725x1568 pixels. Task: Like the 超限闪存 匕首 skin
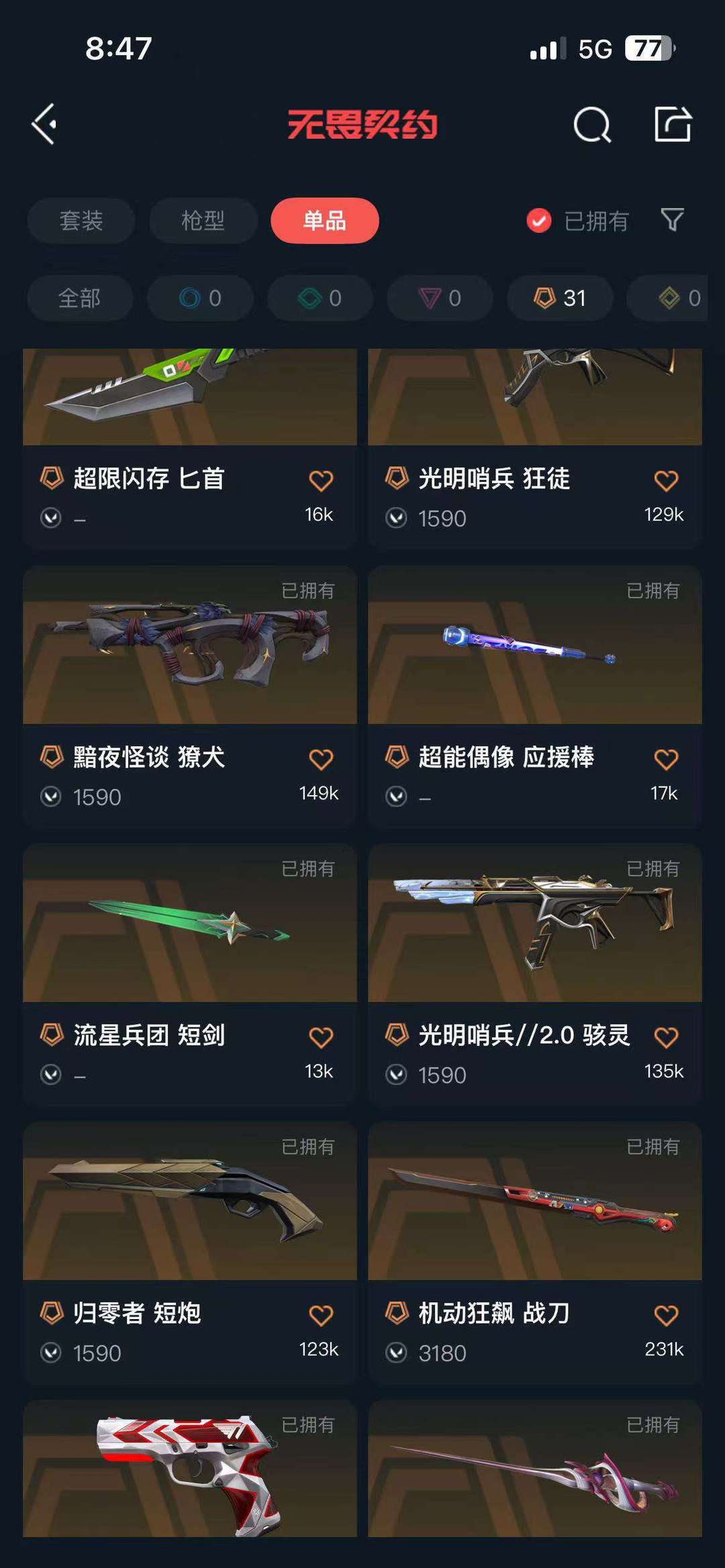pyautogui.click(x=321, y=481)
